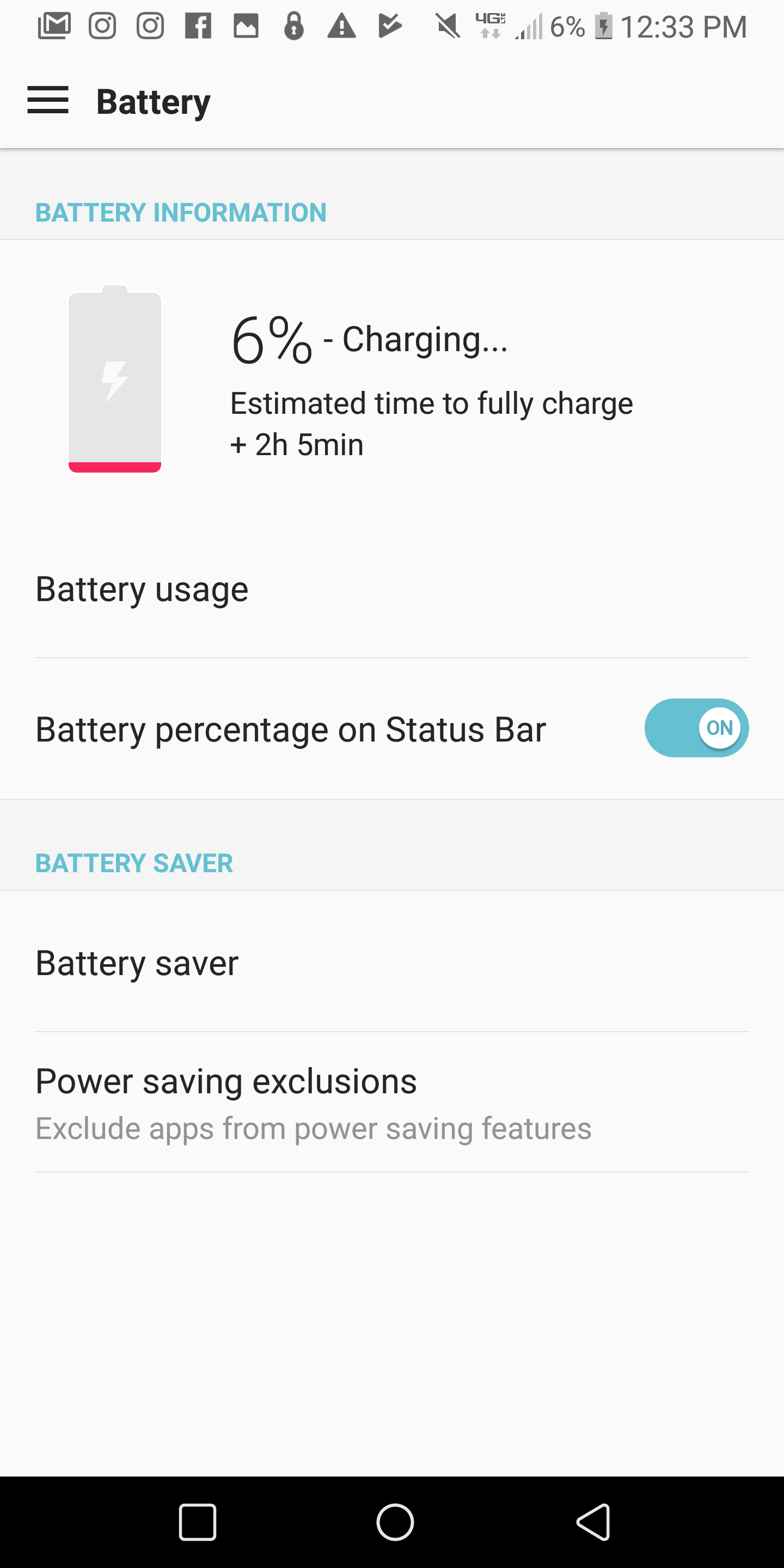Open the hamburger drawer menu
This screenshot has width=784, height=1568.
[48, 100]
